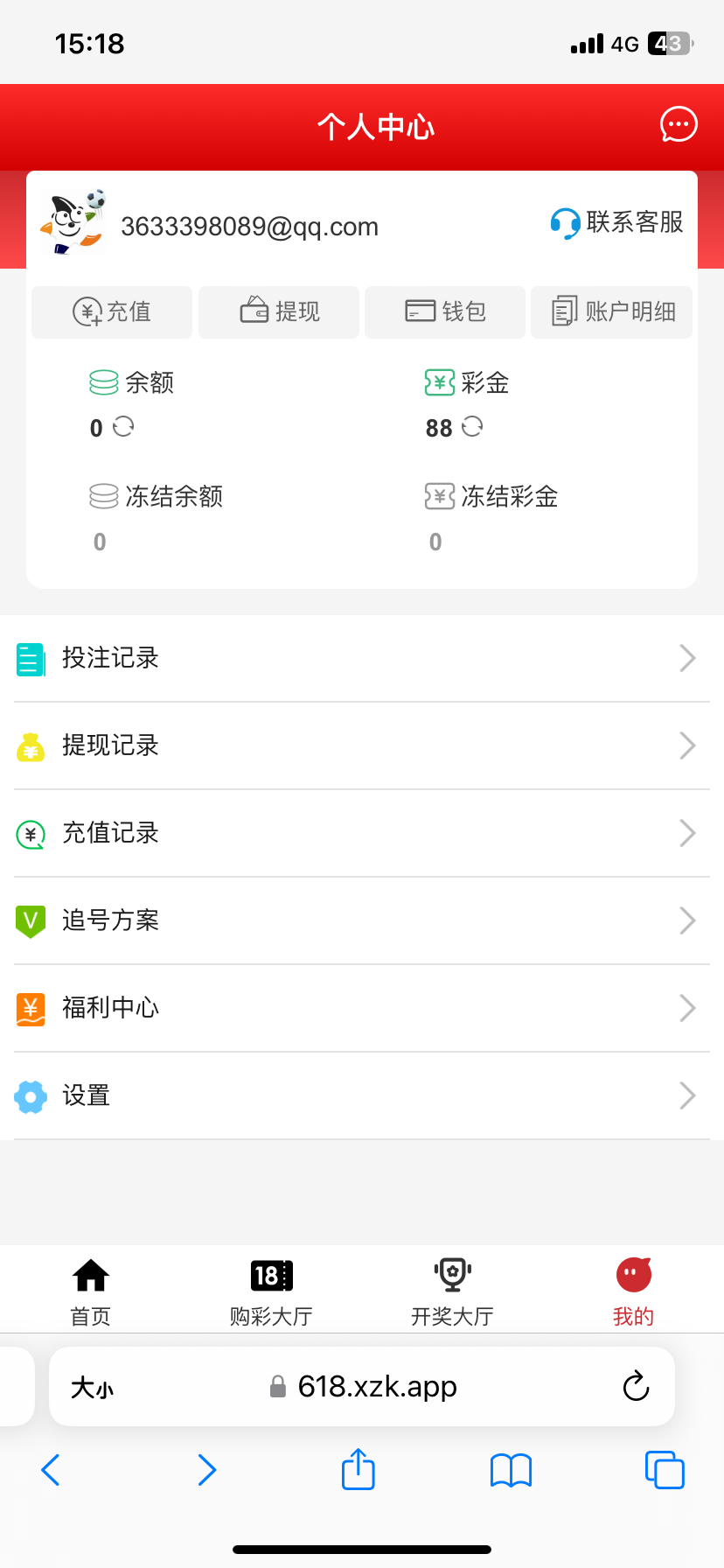Refresh the 余额 balance amount
This screenshot has height=1568, width=724.
pos(123,427)
